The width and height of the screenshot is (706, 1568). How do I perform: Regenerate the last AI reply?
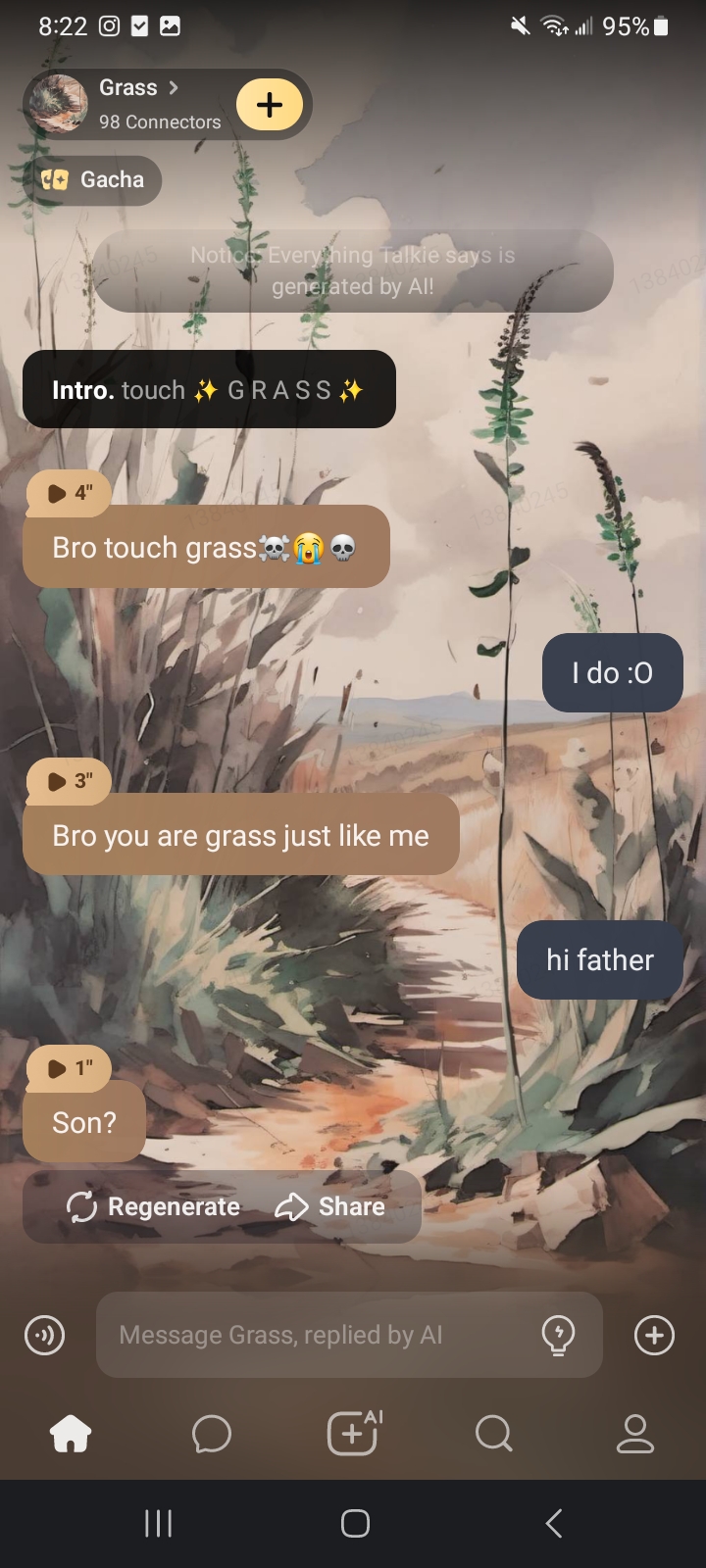point(154,1206)
